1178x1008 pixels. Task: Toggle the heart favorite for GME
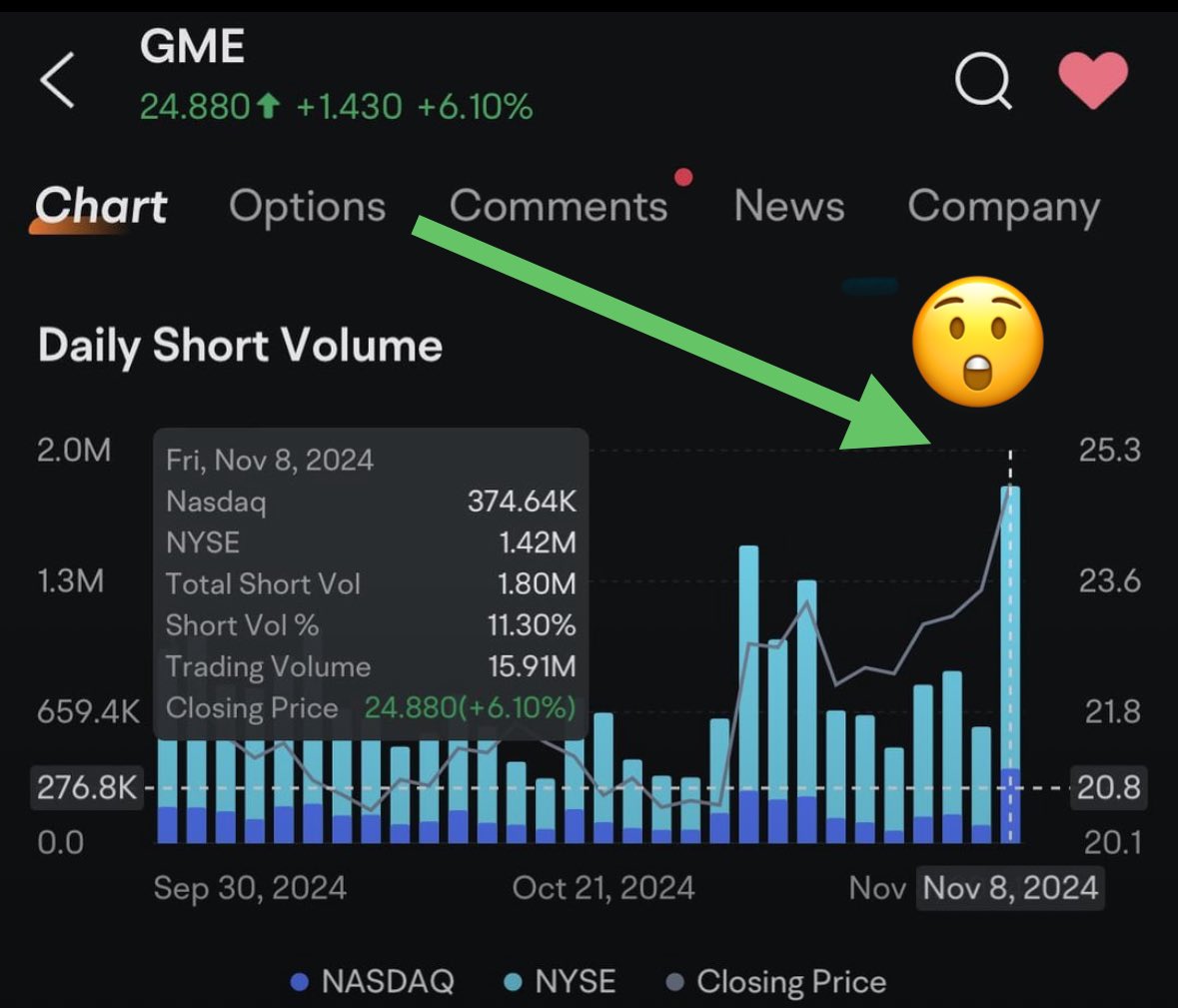click(1092, 80)
